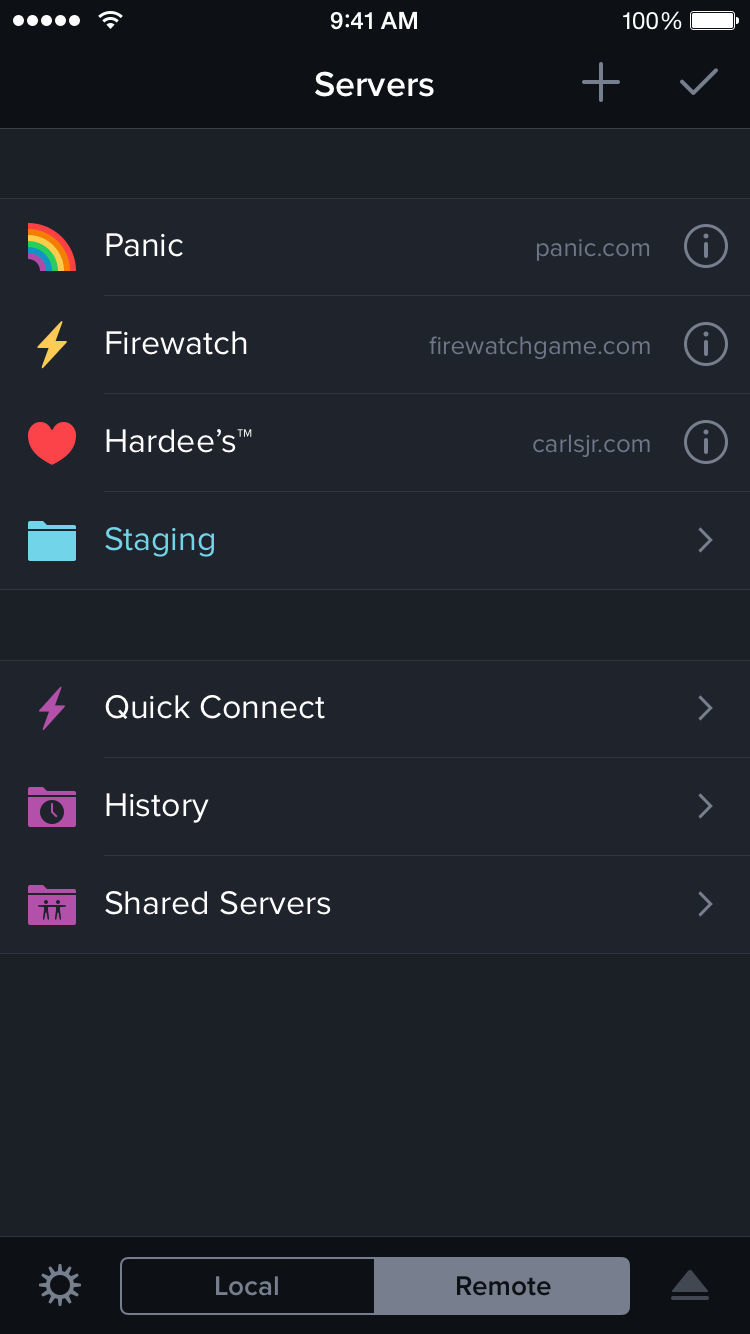Connect to the Hardee's server
750x1334 pixels.
pyautogui.click(x=300, y=442)
